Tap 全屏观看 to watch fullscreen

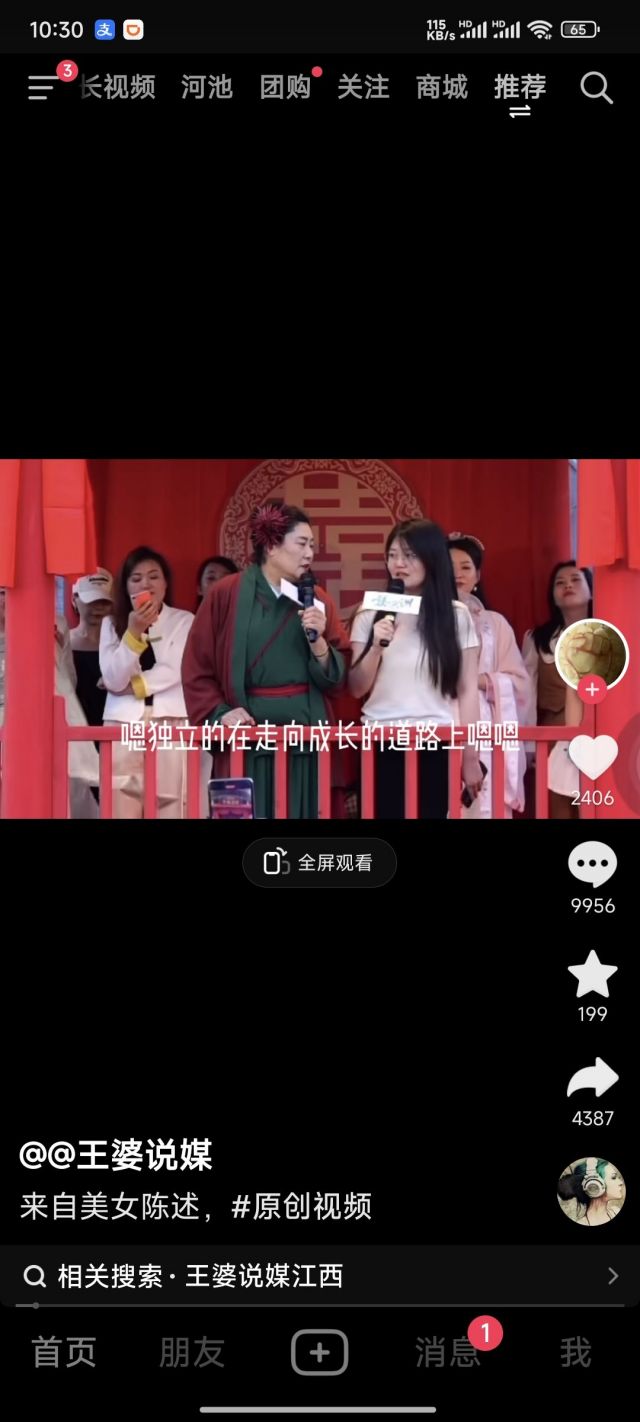[x=320, y=863]
